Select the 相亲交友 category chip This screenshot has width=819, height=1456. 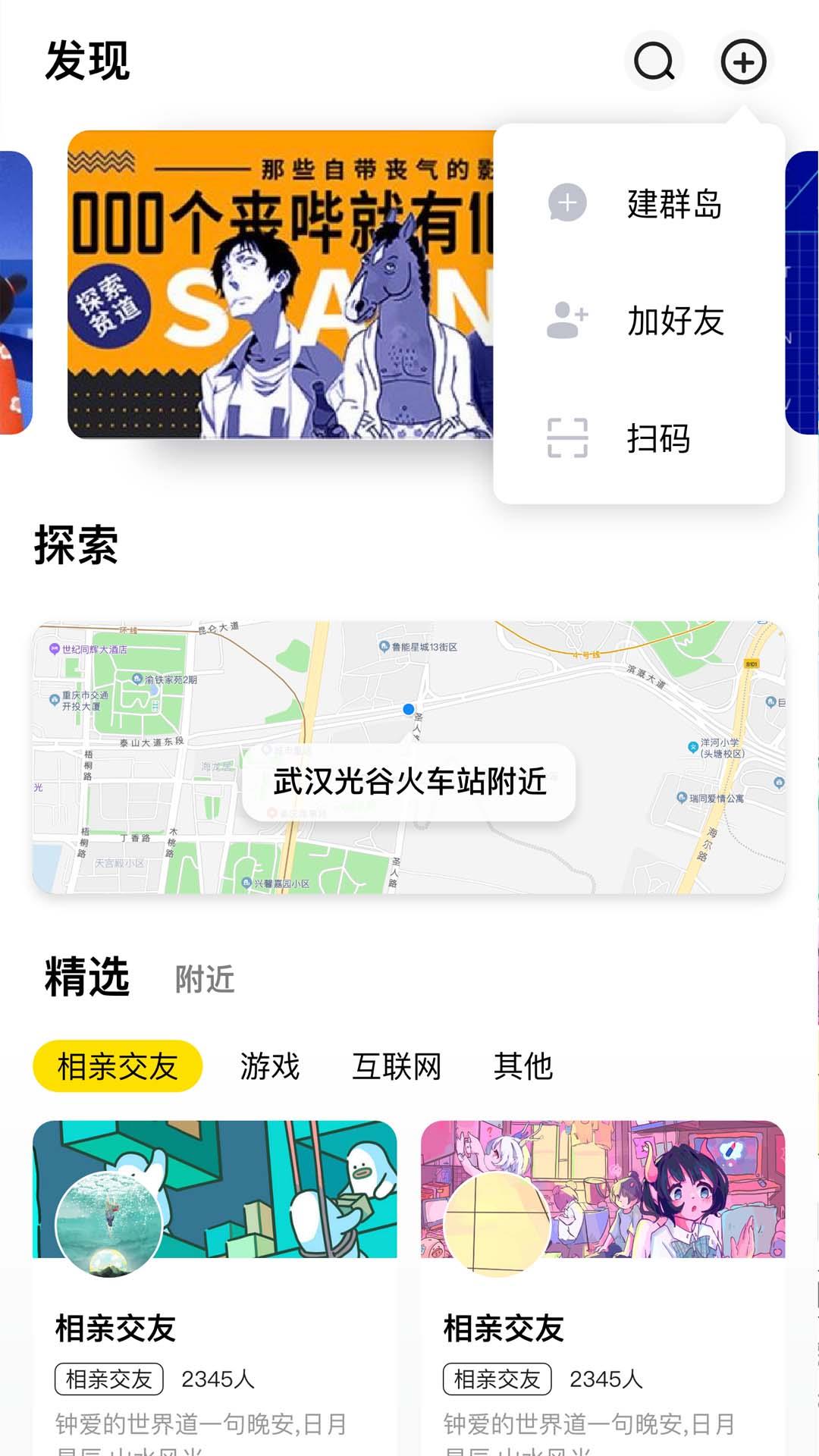118,1066
